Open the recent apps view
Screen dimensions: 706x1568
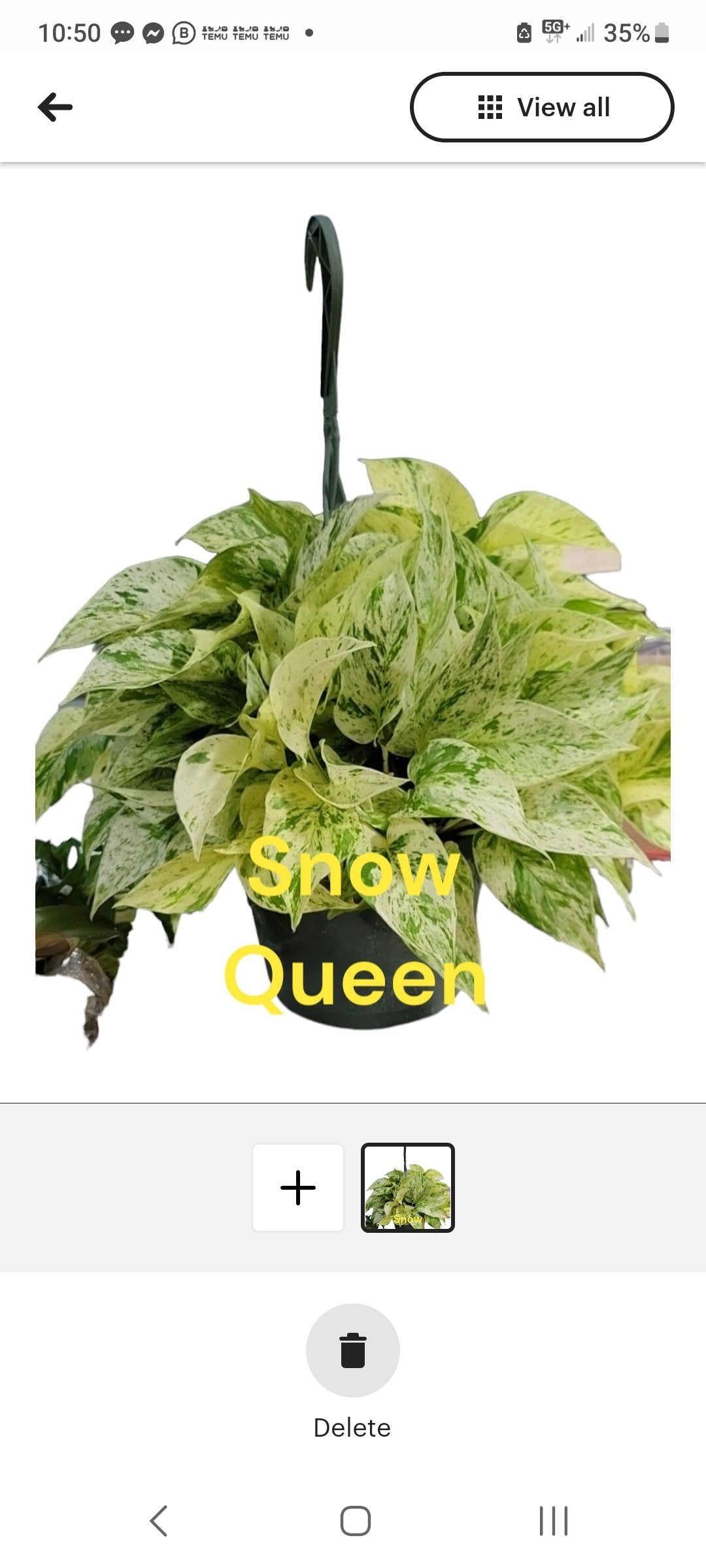[553, 1521]
